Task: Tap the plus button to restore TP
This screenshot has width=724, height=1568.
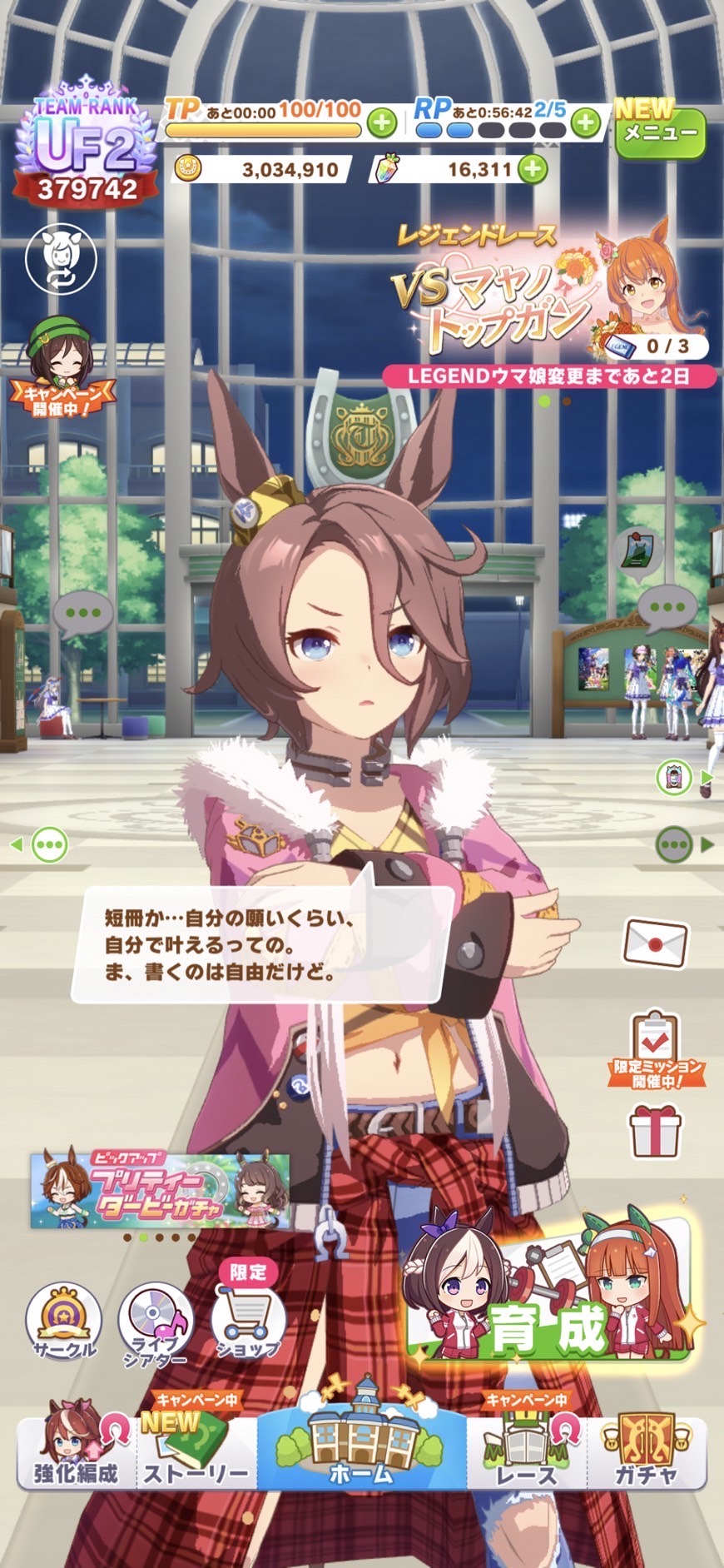Action: tap(381, 123)
